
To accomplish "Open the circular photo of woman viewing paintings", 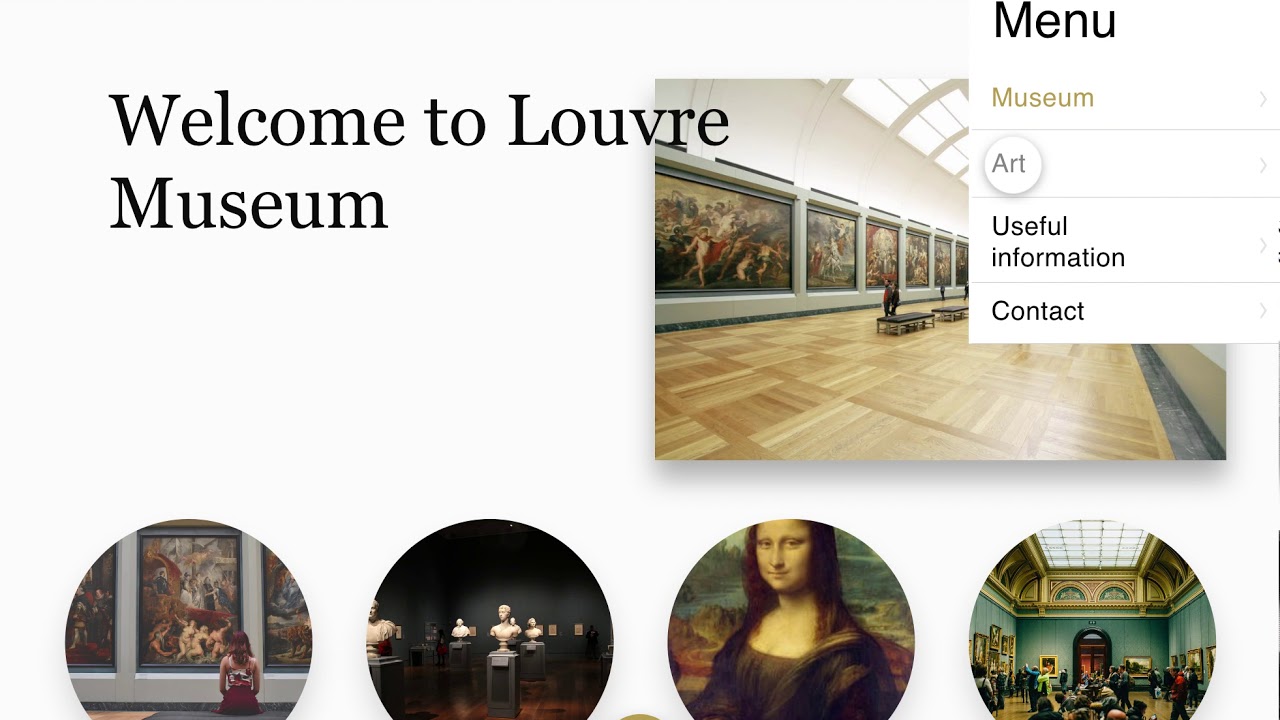I will pos(189,620).
